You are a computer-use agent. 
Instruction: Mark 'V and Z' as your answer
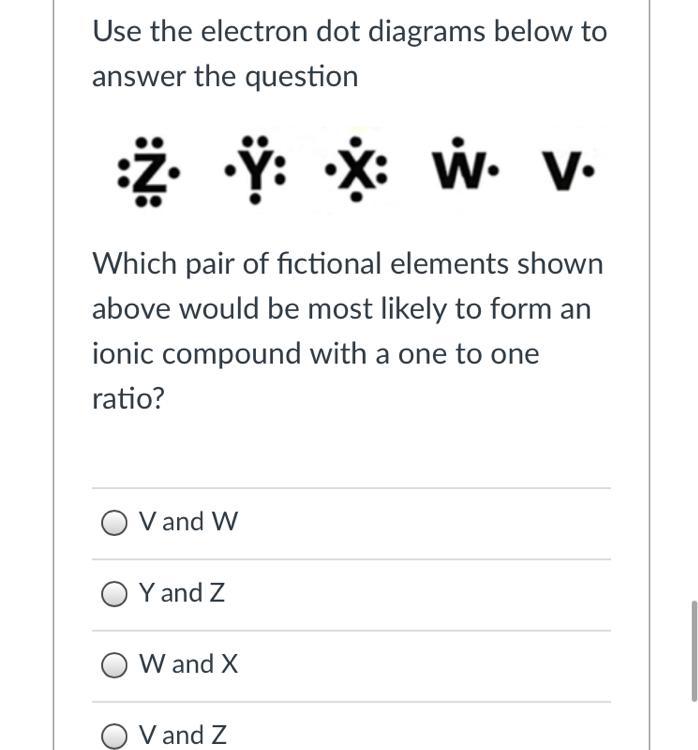(115, 736)
